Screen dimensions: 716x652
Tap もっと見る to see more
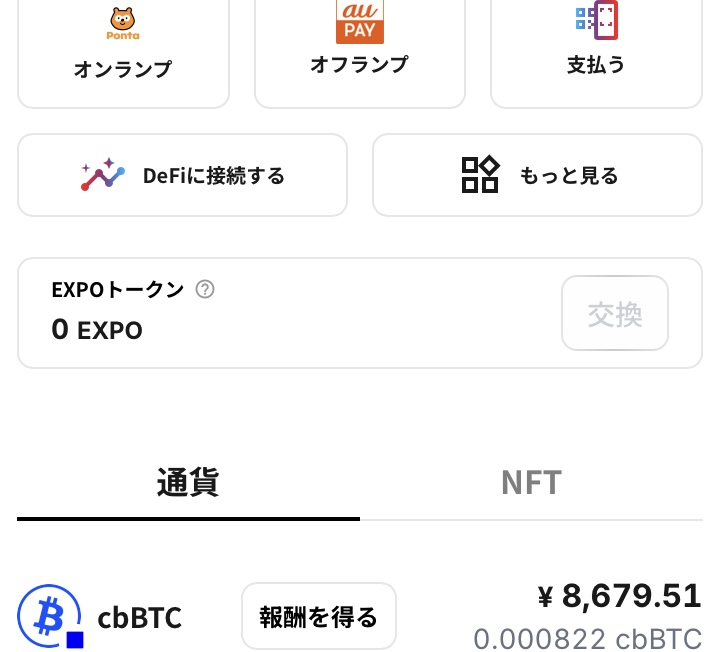tap(537, 175)
